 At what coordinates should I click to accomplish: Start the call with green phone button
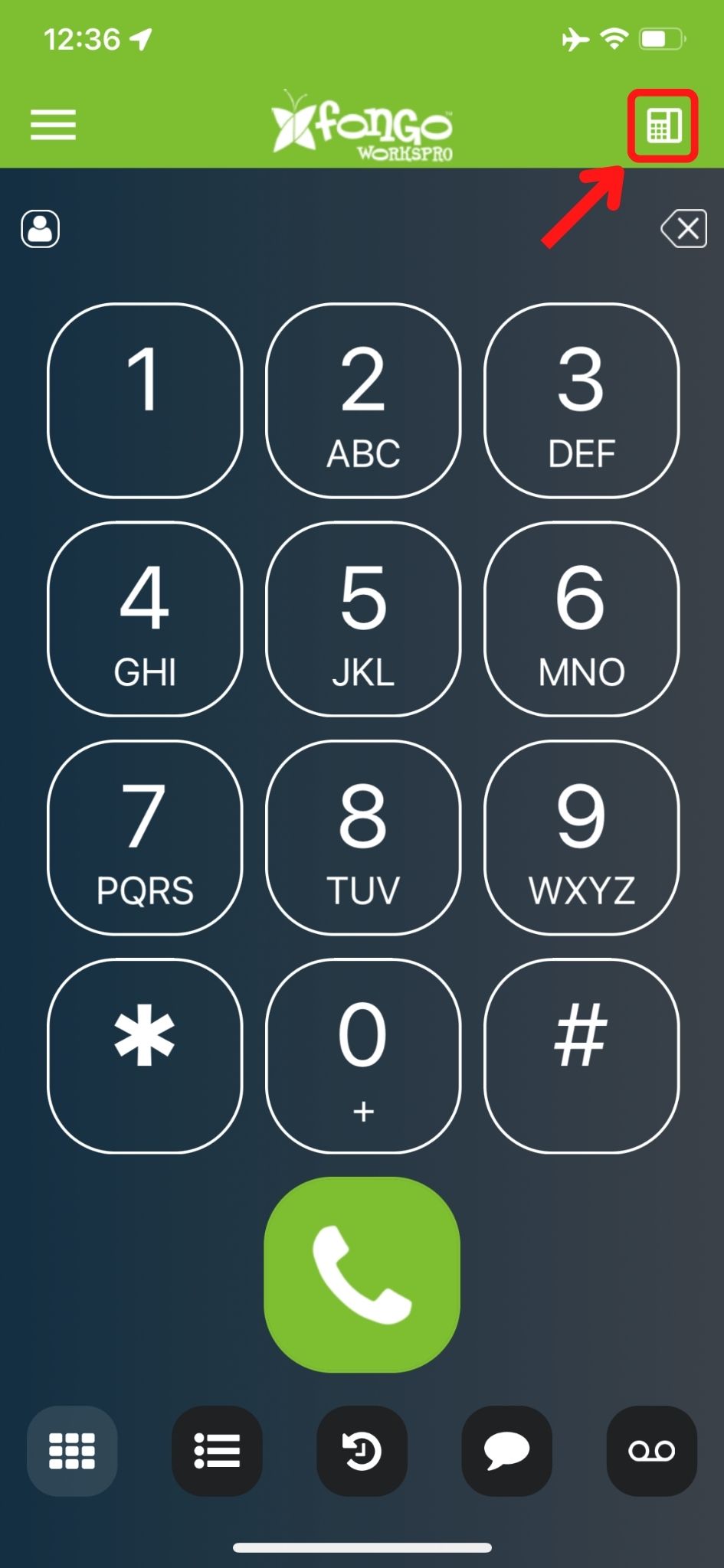click(362, 1274)
